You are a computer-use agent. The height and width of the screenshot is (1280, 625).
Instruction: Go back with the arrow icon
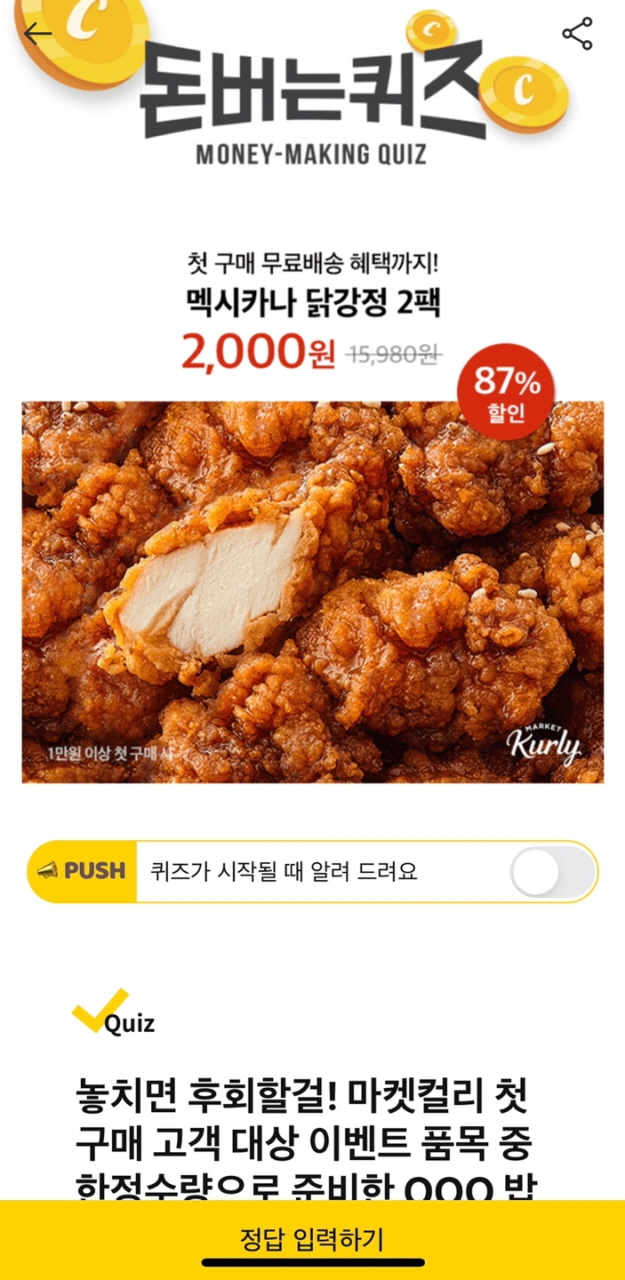(38, 34)
